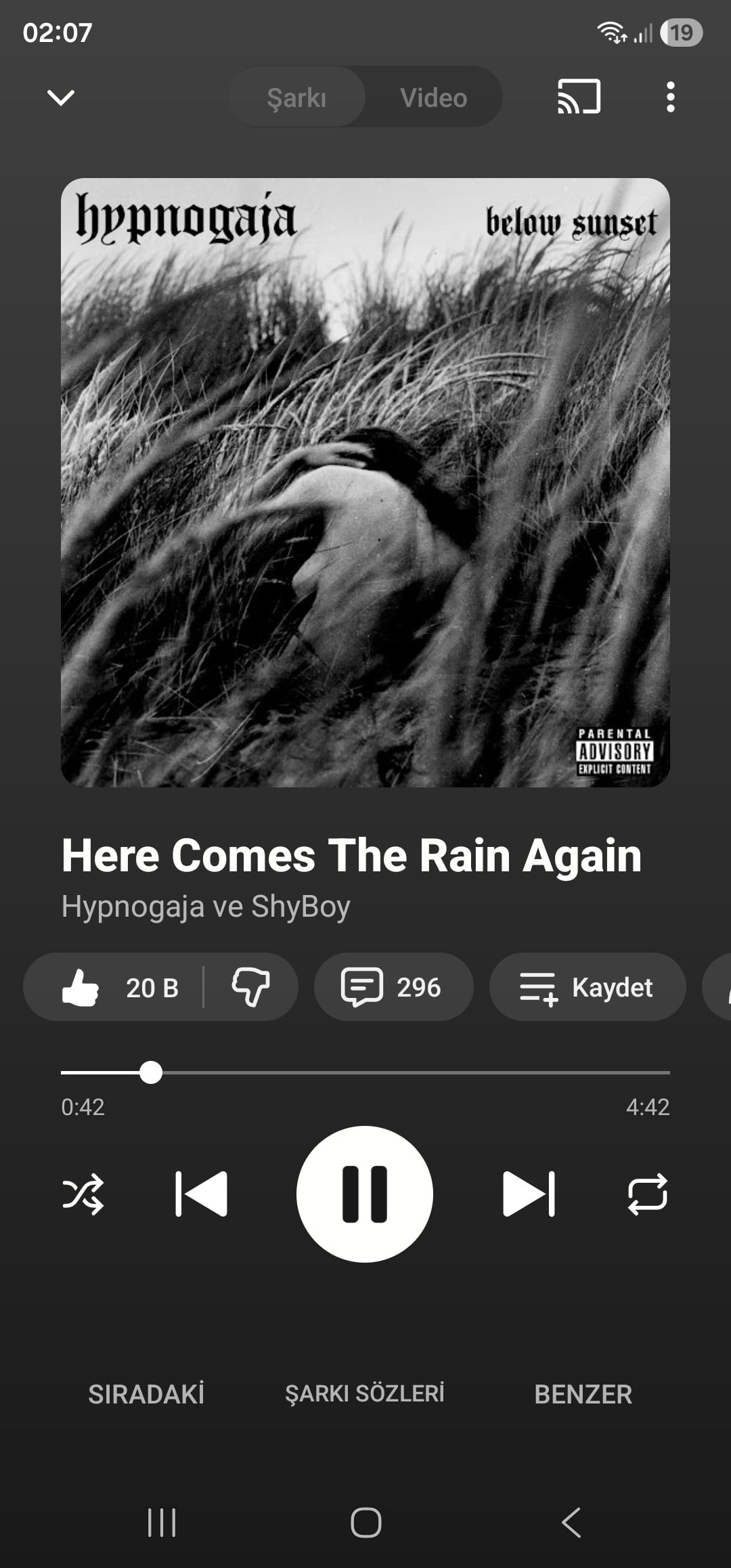The height and width of the screenshot is (1568, 731).
Task: Tap the playback progress bar to seek
Action: click(x=406, y=1072)
